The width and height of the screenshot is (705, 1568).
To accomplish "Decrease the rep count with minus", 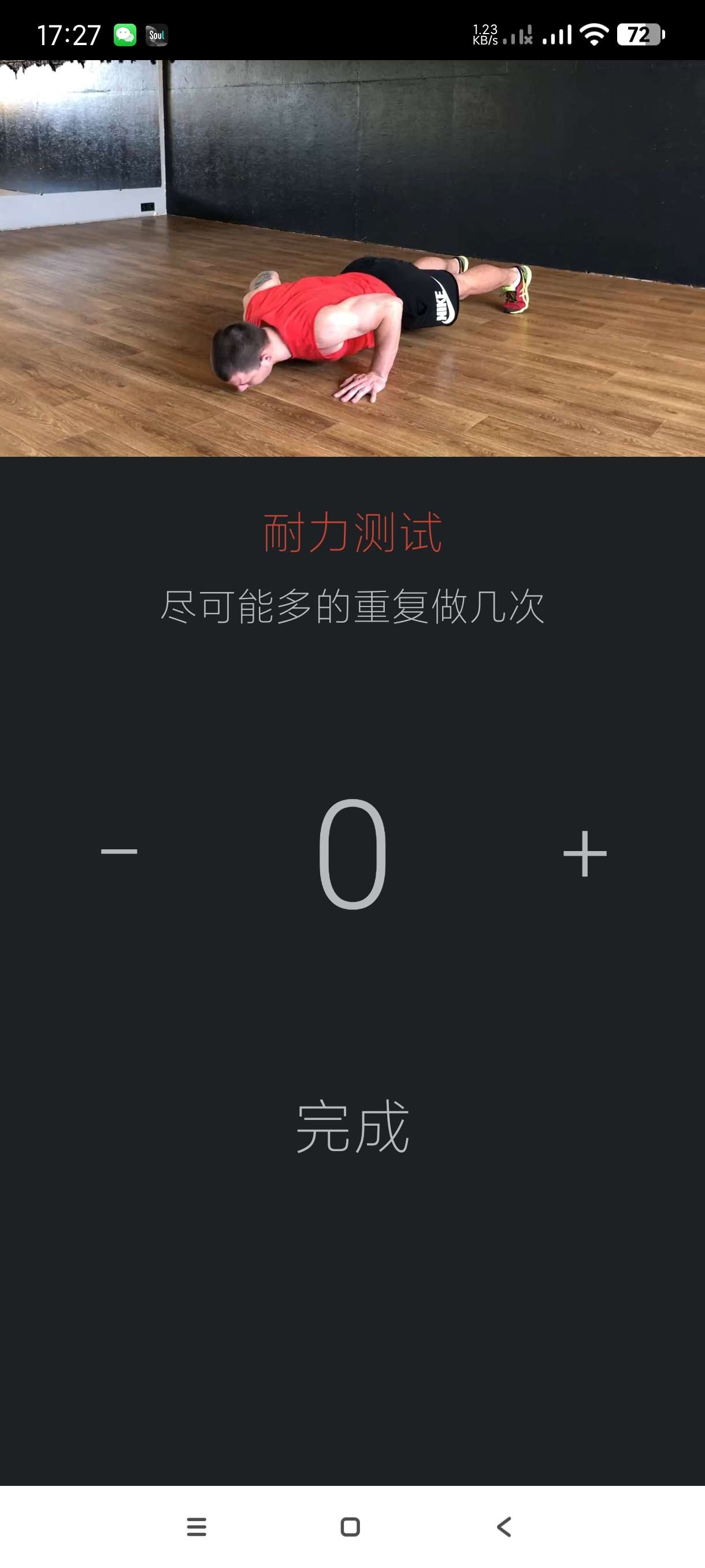I will (x=119, y=851).
